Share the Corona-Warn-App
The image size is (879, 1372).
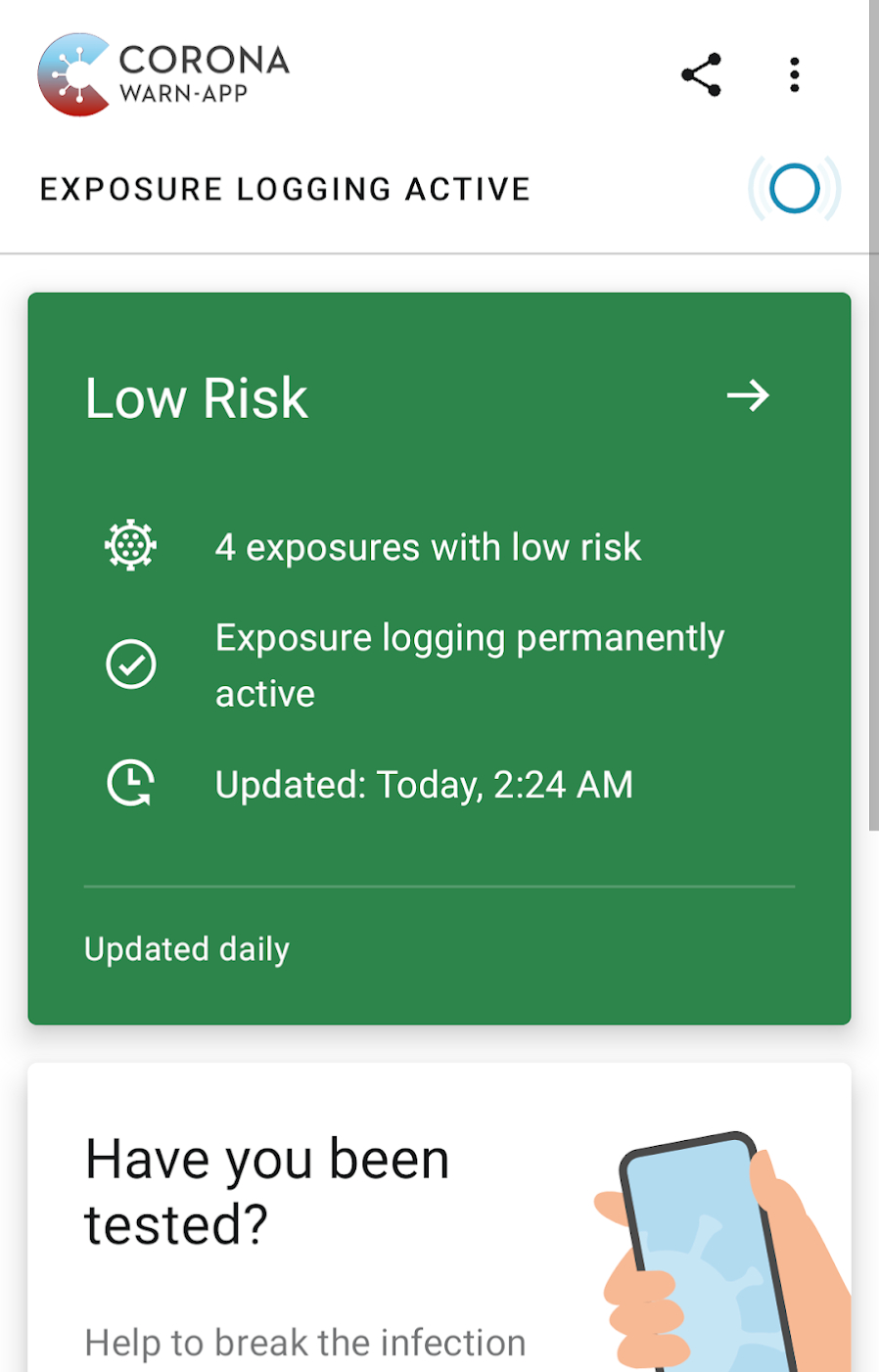pyautogui.click(x=701, y=75)
